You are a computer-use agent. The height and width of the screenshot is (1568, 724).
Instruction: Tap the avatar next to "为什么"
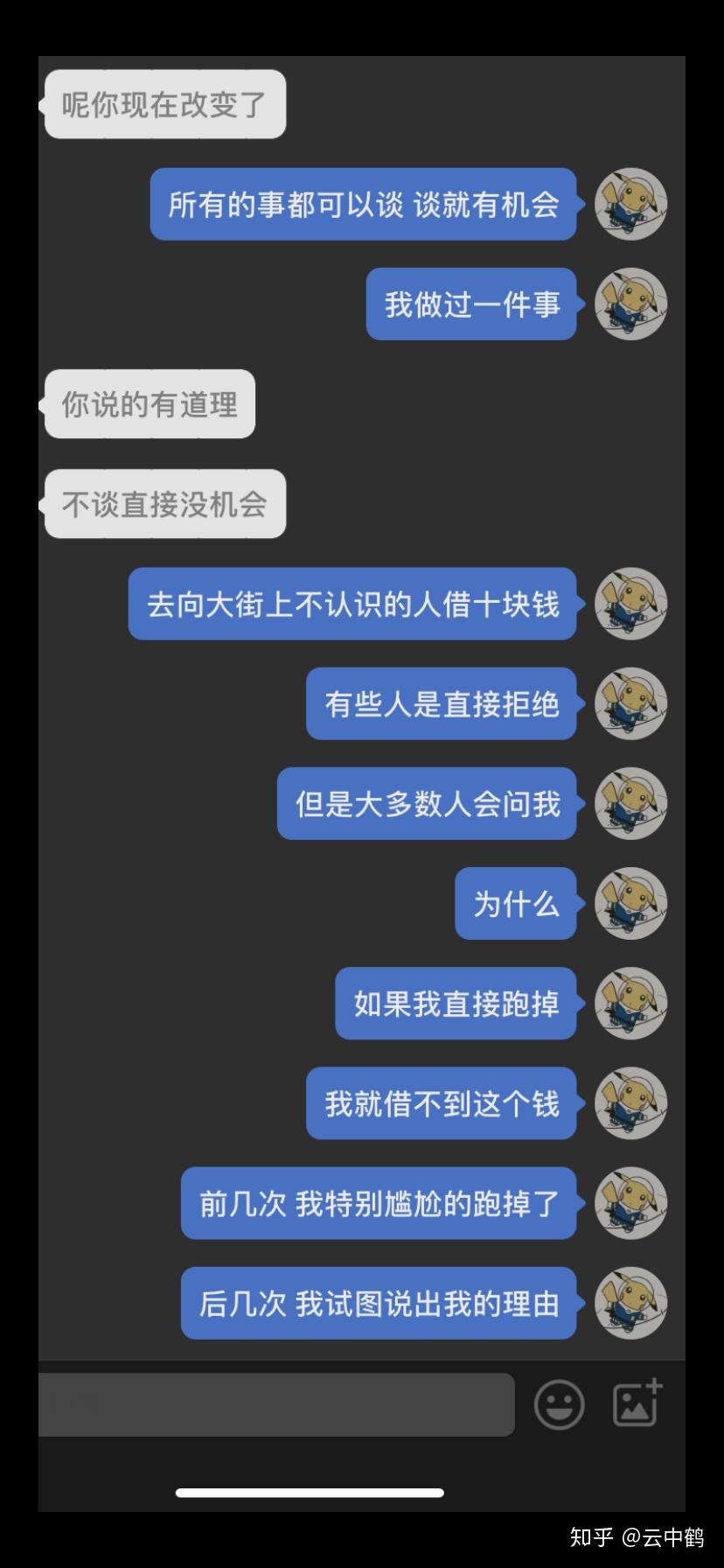630,904
